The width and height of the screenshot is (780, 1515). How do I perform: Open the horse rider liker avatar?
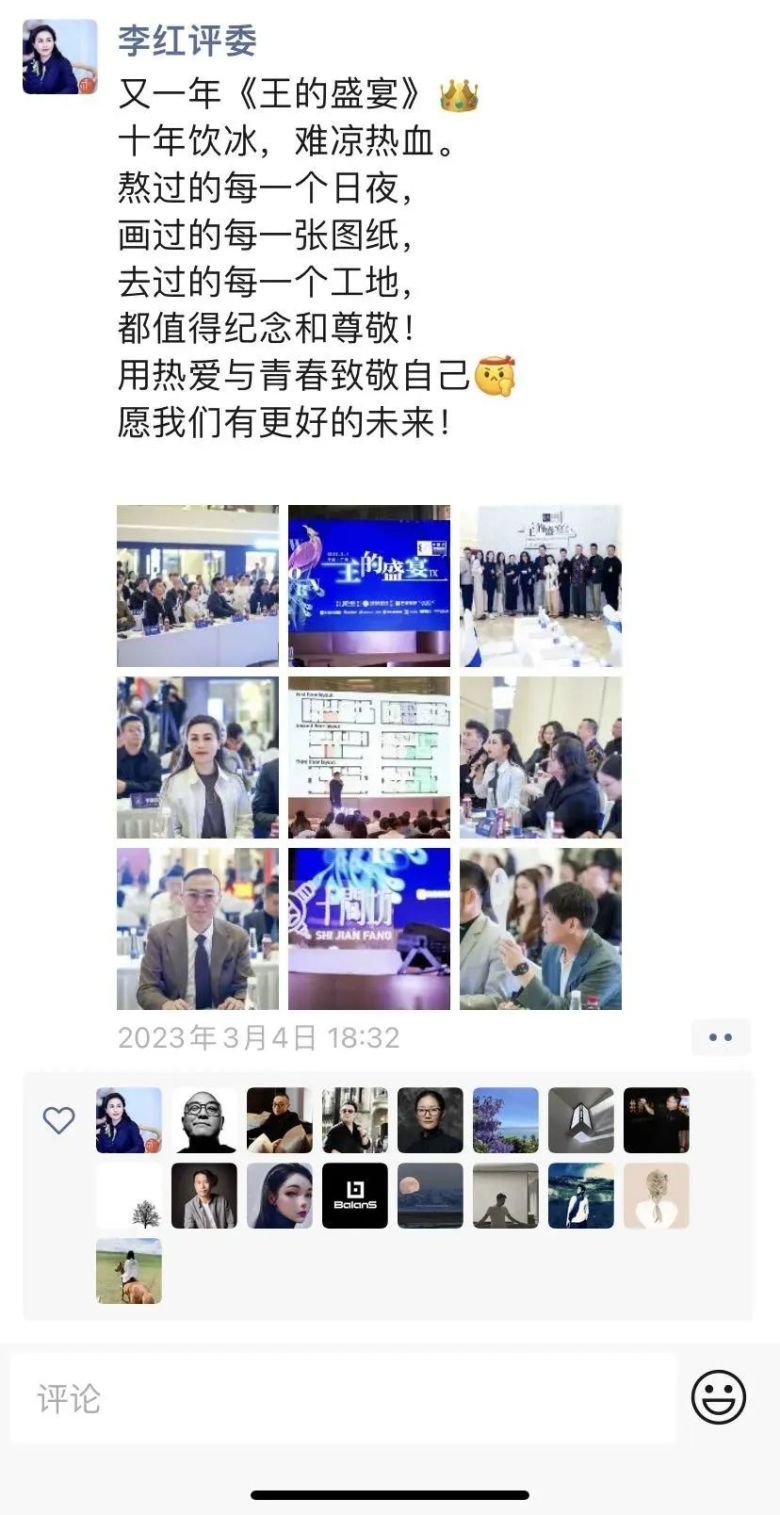point(129,1270)
